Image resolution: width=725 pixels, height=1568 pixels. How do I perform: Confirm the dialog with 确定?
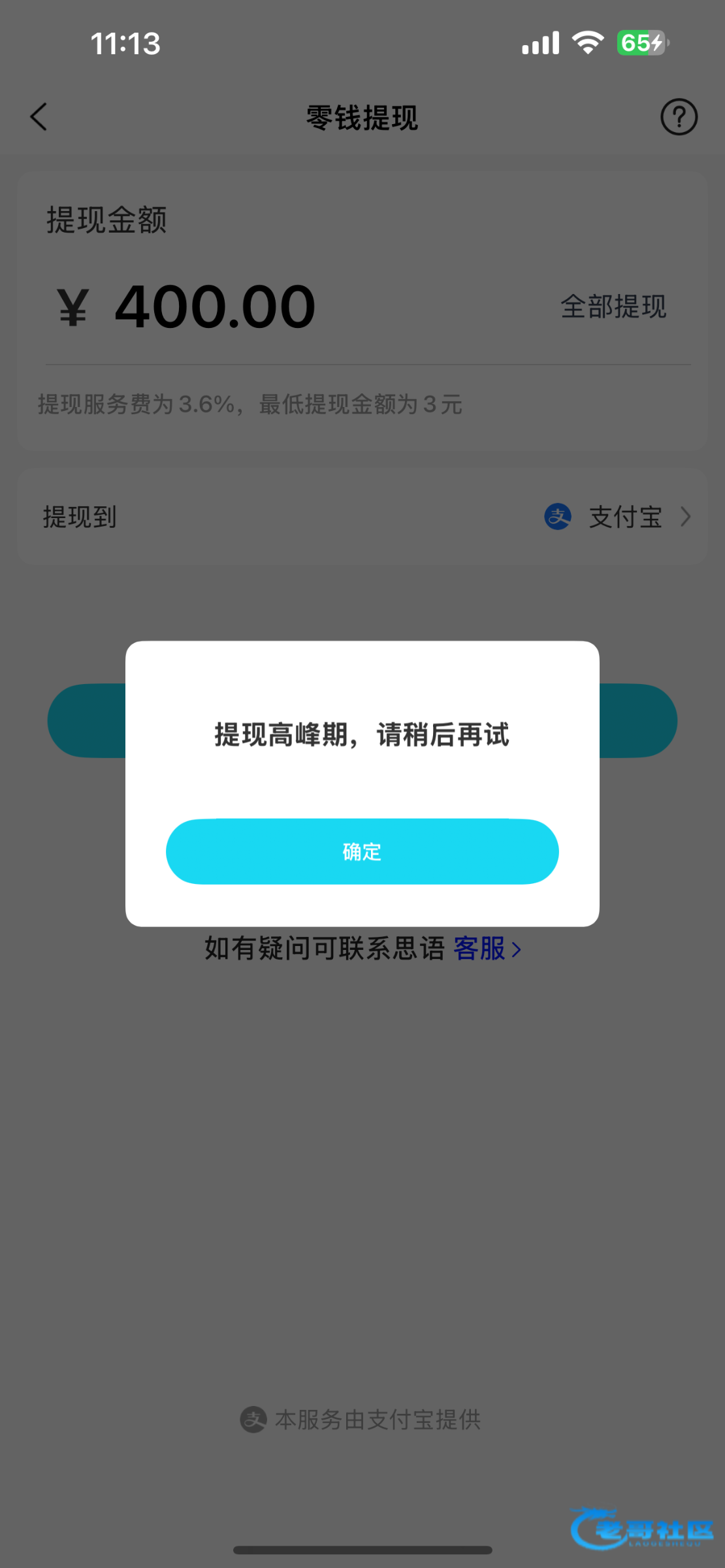point(362,851)
